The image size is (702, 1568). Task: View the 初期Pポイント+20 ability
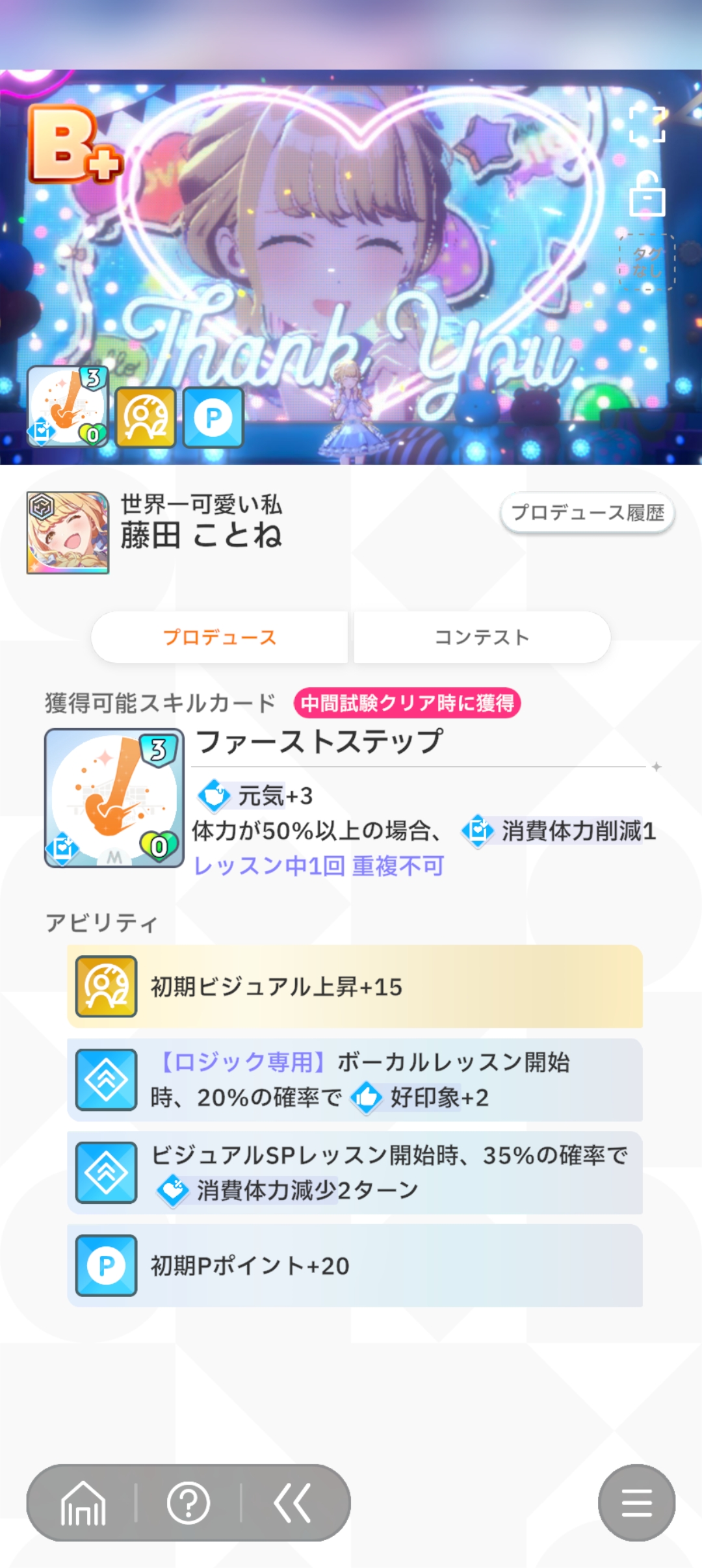(x=355, y=1265)
